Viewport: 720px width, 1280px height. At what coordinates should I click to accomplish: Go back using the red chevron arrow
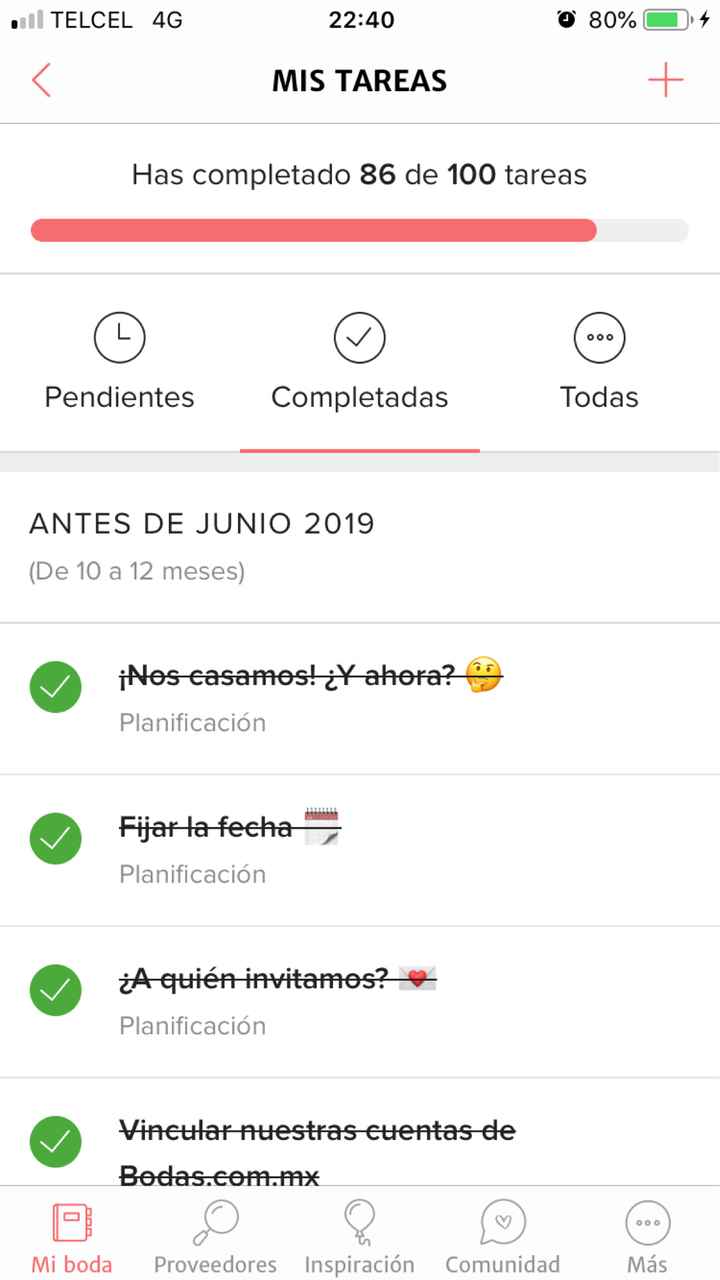42,79
